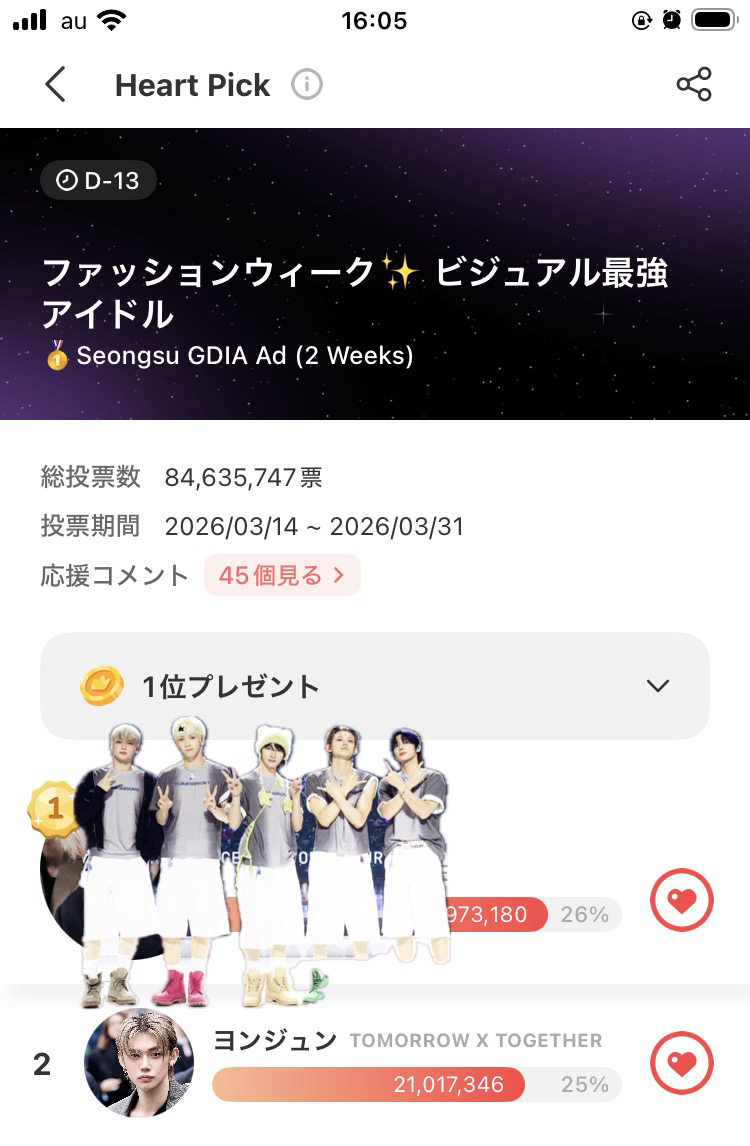750x1146 pixels.
Task: Expand the 1位プレゼント section
Action: [657, 686]
